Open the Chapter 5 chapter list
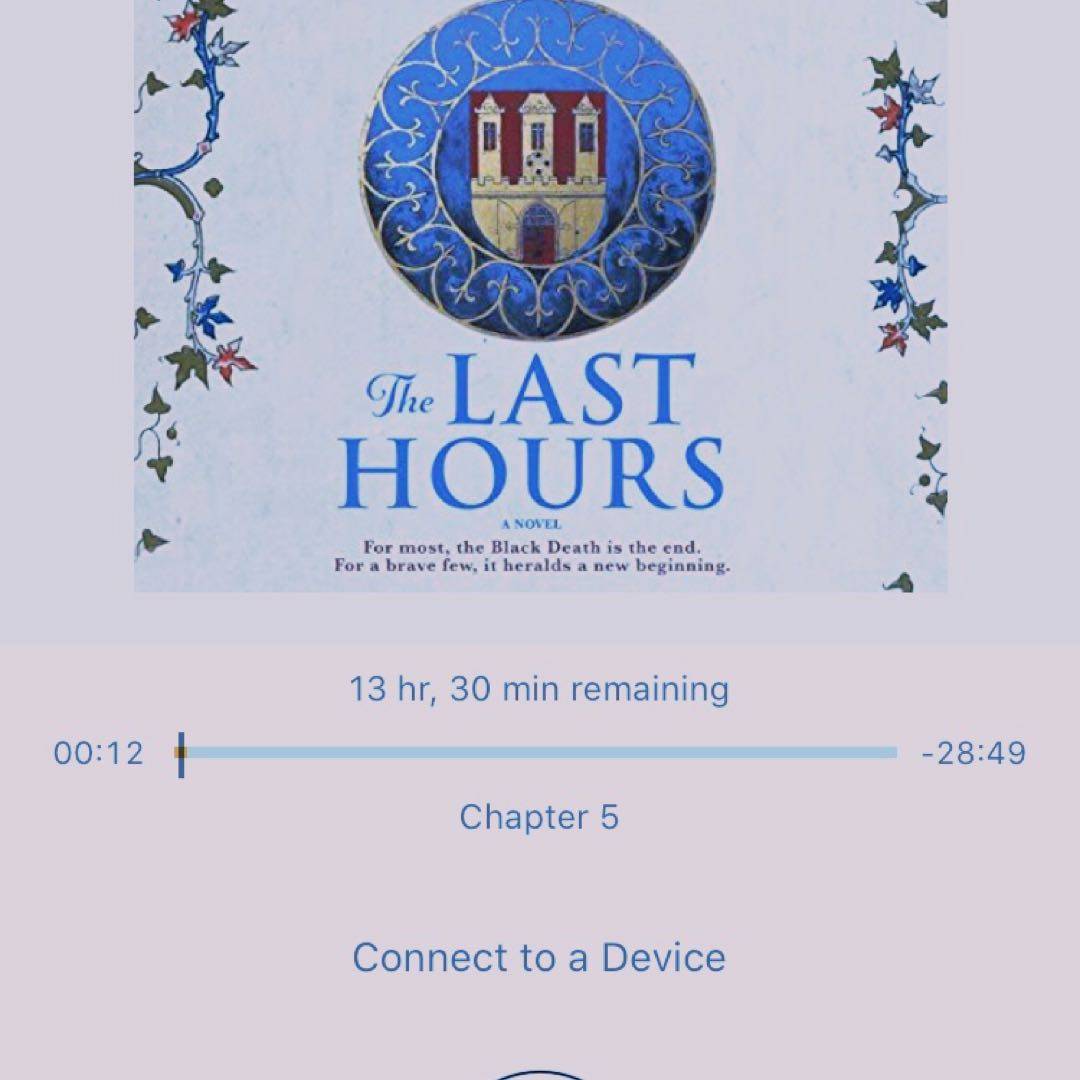This screenshot has height=1080, width=1080. click(539, 817)
